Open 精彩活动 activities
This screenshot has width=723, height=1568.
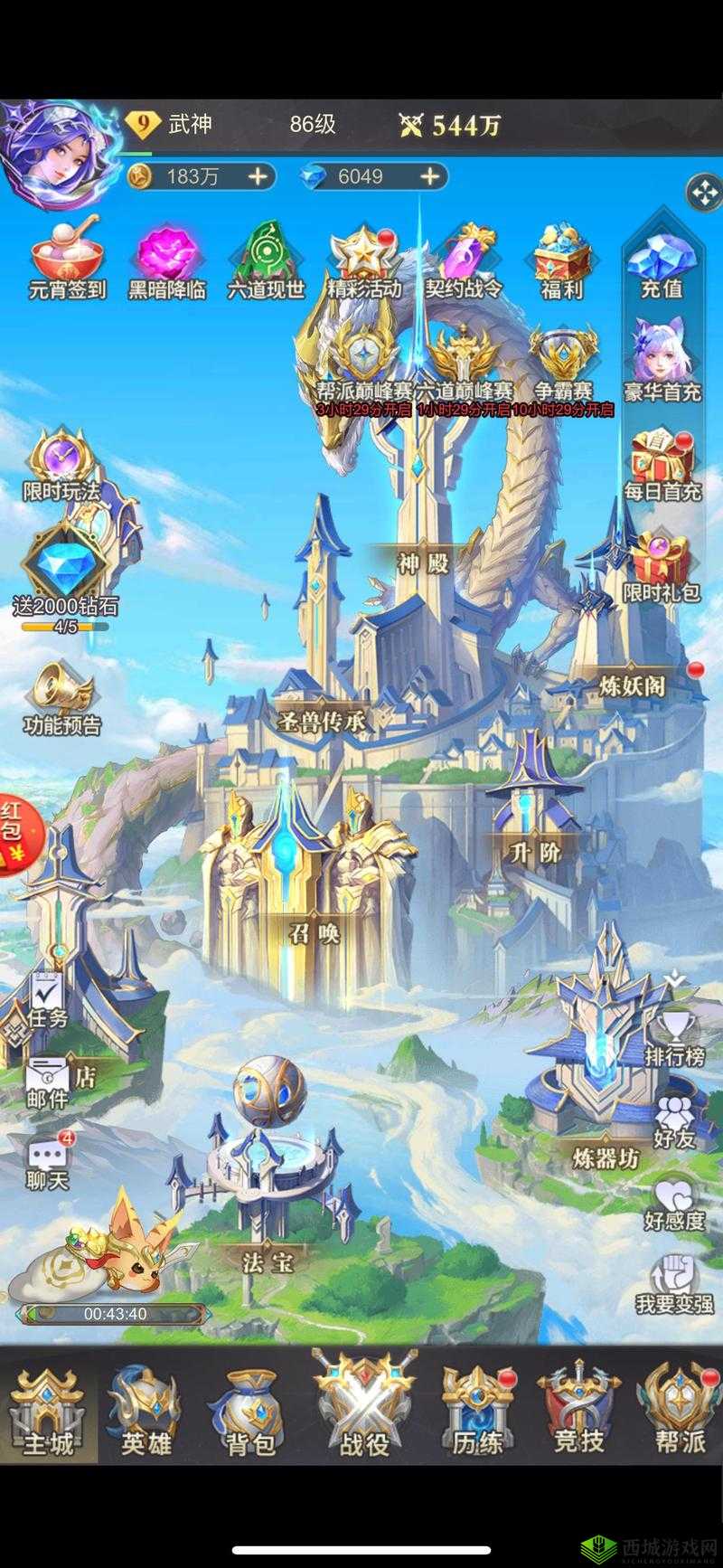pos(363,258)
